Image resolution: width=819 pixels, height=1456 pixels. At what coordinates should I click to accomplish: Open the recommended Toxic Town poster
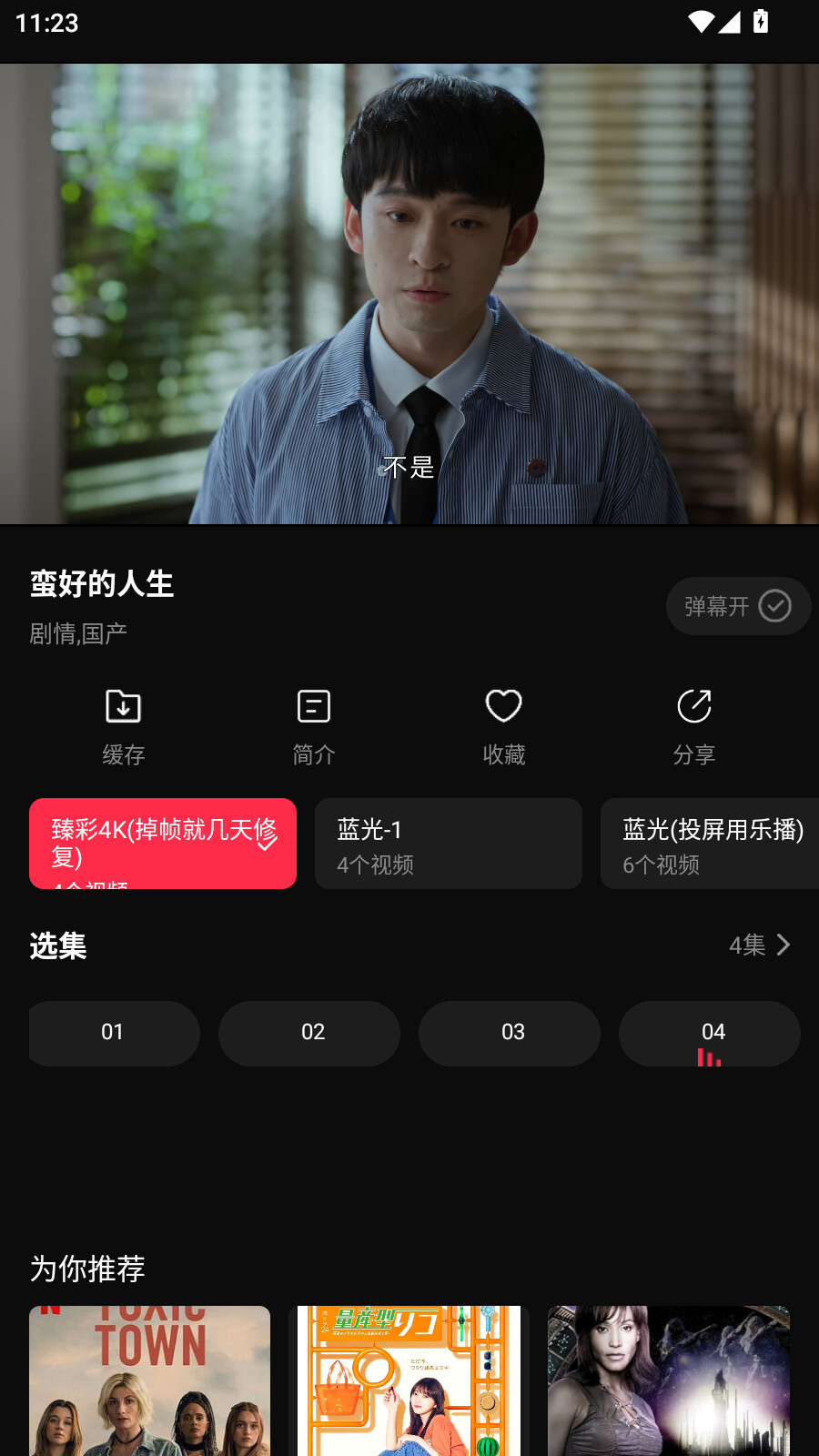click(x=149, y=1380)
